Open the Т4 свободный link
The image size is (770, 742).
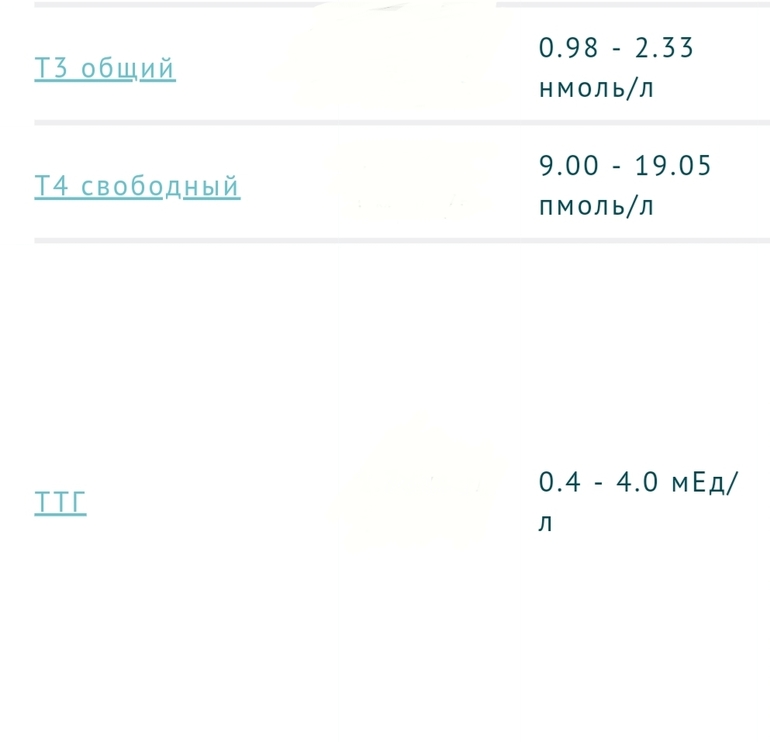(137, 186)
